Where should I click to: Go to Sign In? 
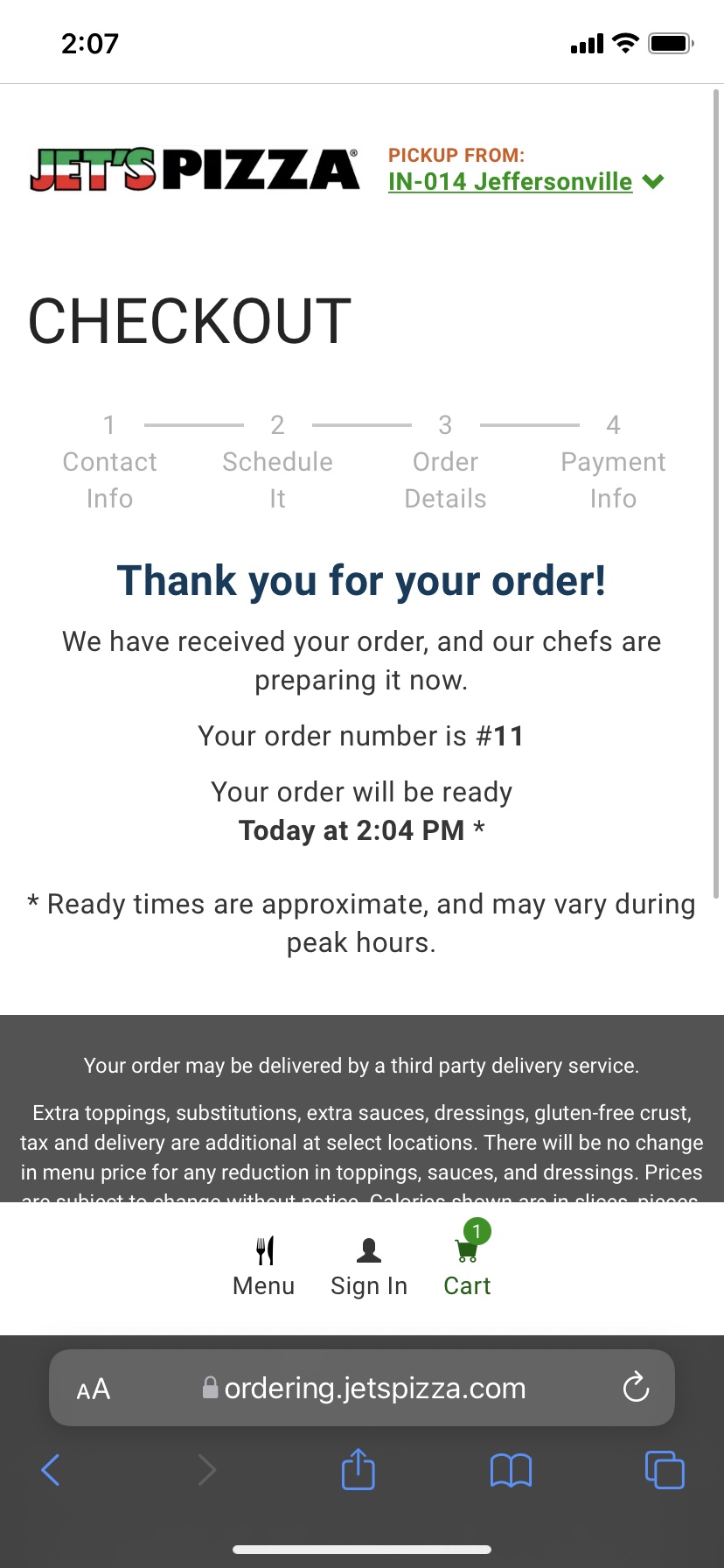pos(369,1266)
